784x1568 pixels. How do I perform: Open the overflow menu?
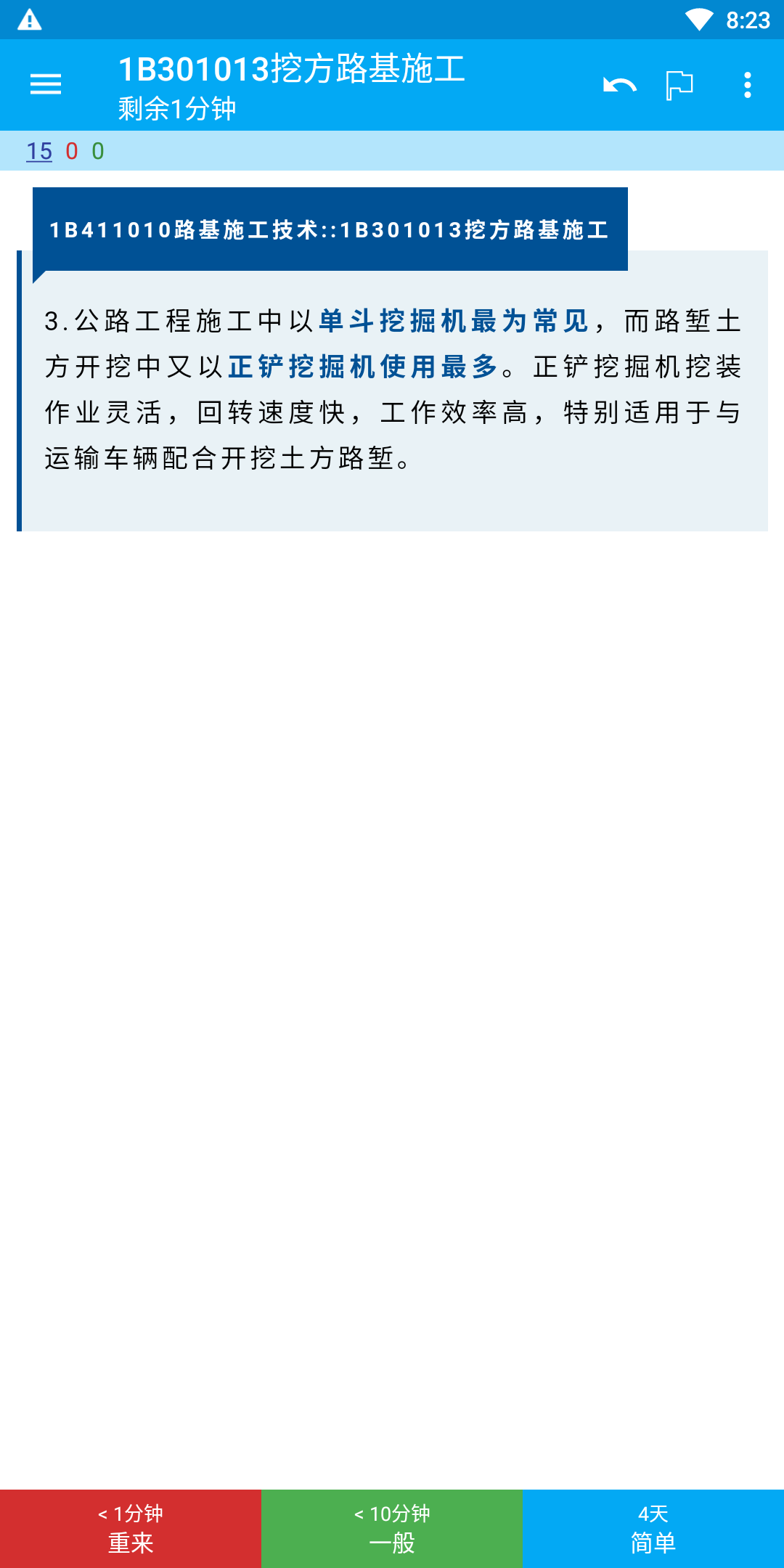tap(748, 85)
